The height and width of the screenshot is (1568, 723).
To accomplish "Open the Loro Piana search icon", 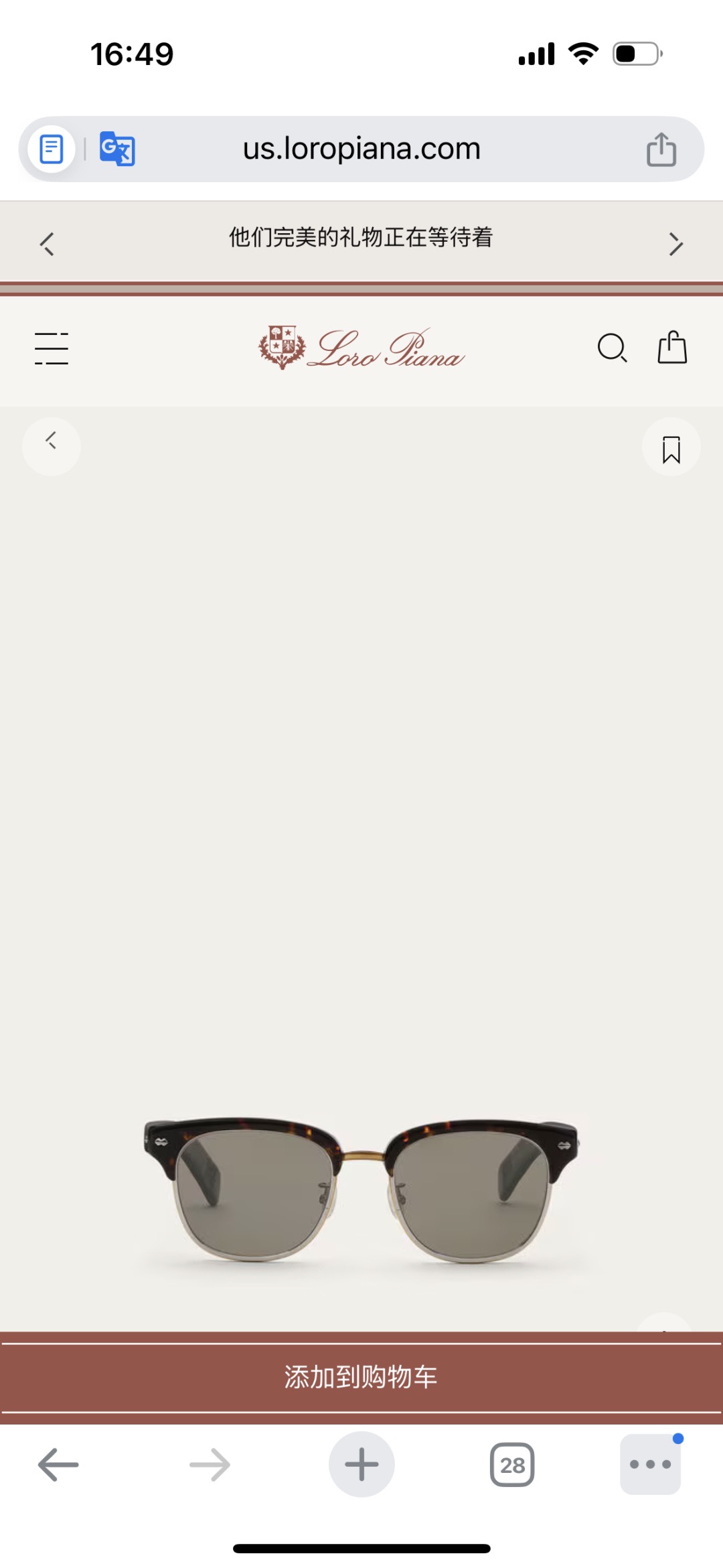I will click(x=612, y=349).
